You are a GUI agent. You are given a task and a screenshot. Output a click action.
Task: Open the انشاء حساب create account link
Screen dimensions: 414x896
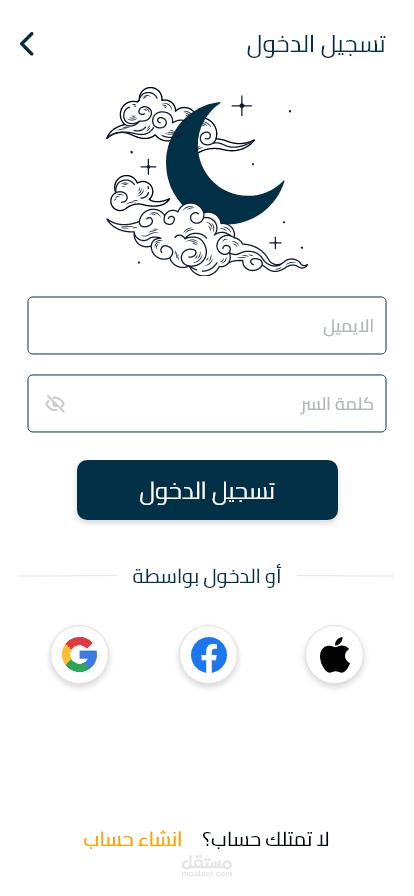[132, 839]
